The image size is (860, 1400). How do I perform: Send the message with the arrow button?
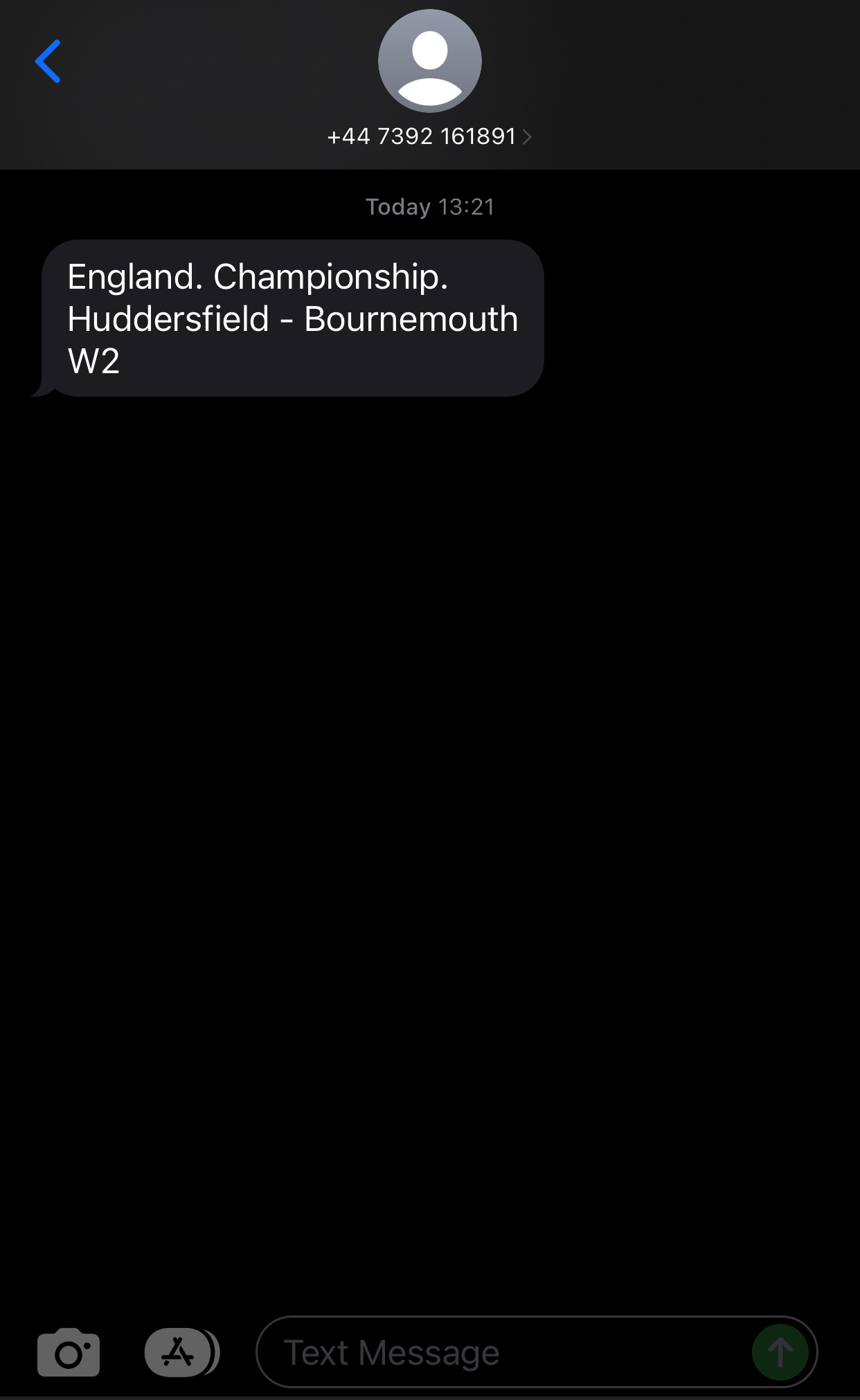pyautogui.click(x=780, y=1352)
